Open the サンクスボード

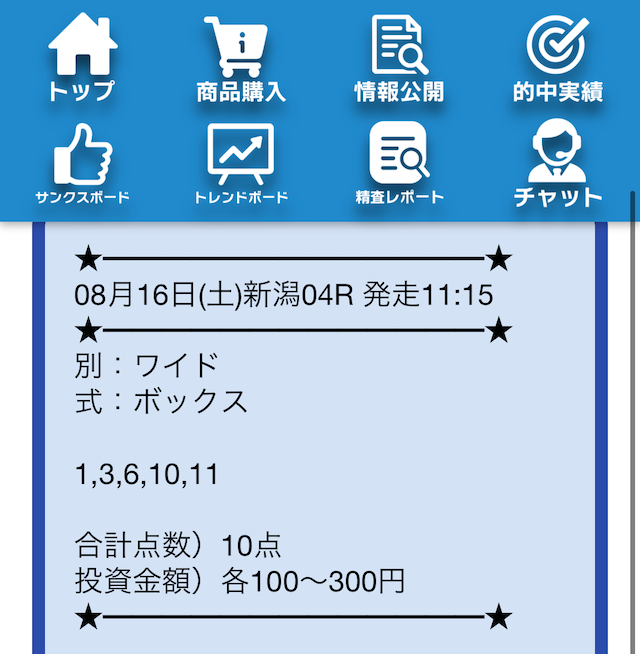click(x=82, y=163)
